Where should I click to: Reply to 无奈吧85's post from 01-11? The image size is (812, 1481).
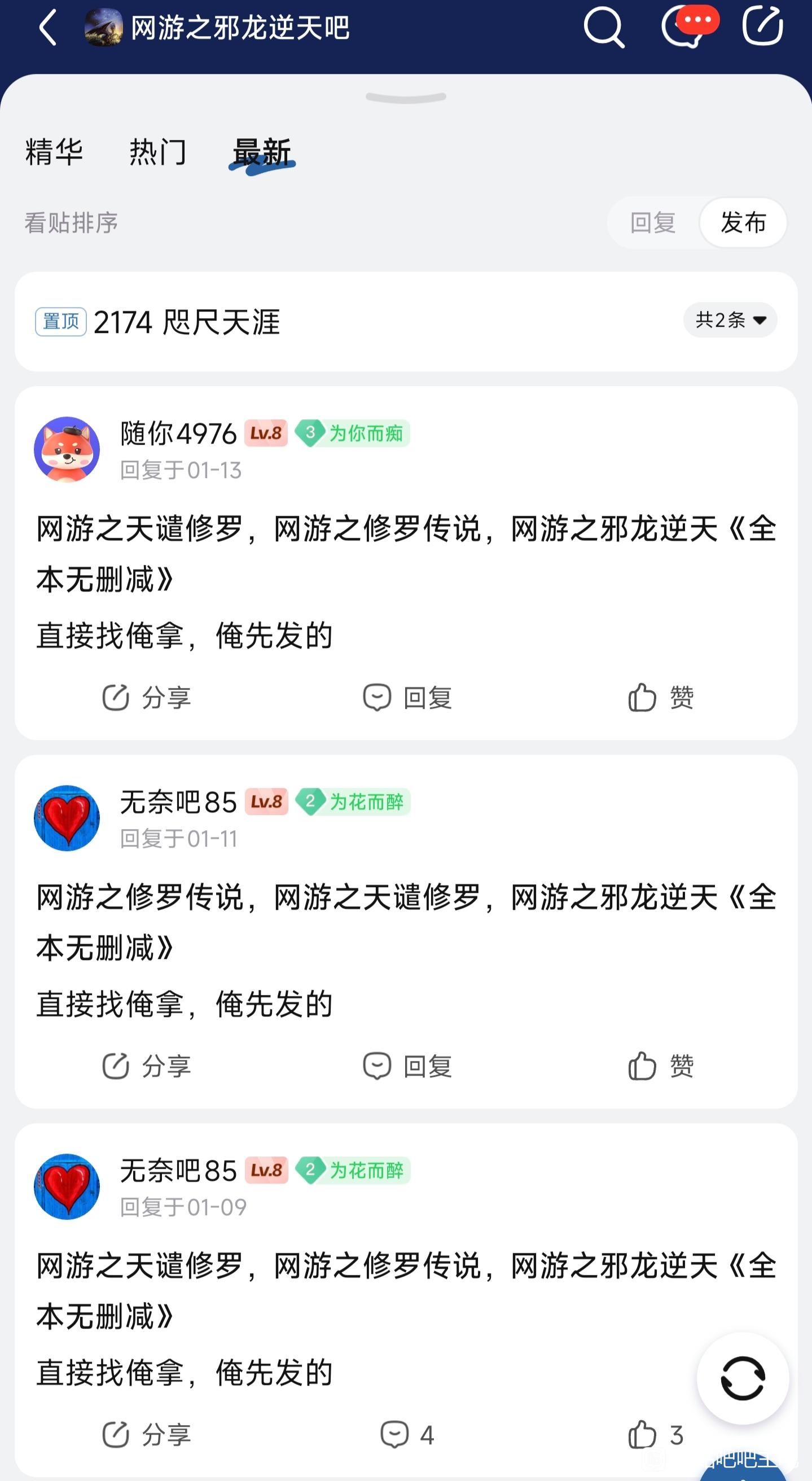point(407,1067)
